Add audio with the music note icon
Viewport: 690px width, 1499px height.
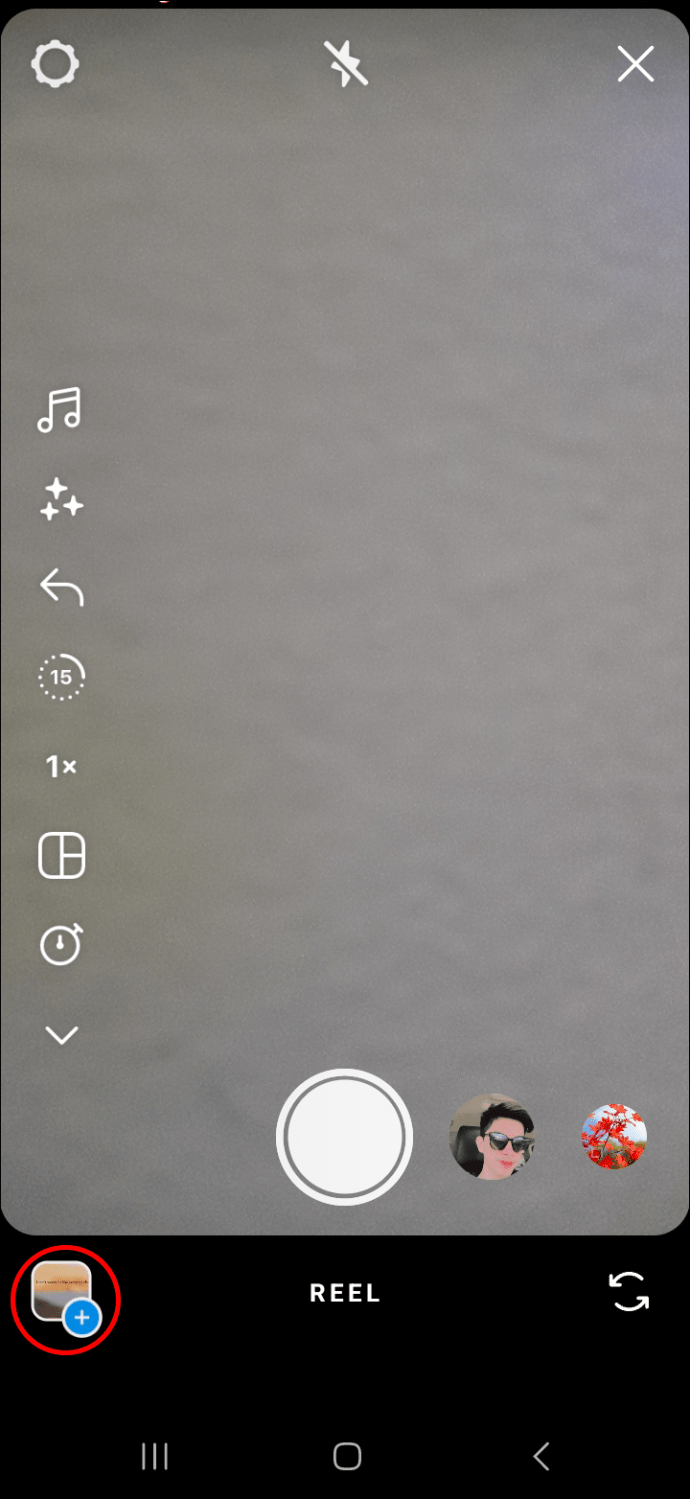pyautogui.click(x=60, y=410)
